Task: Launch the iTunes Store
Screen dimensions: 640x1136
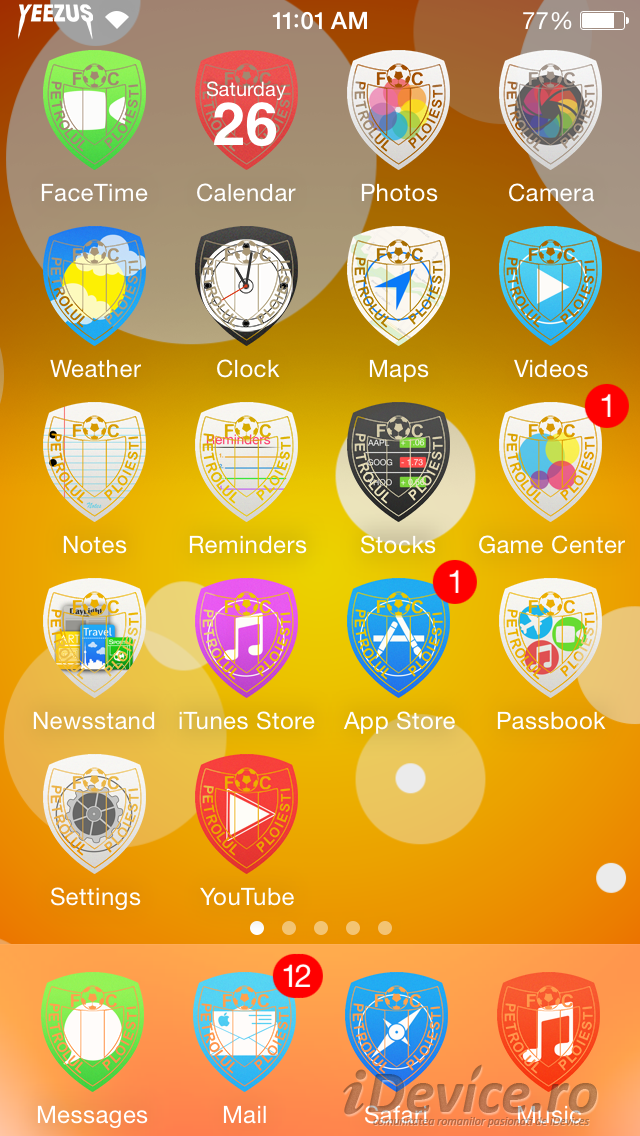Action: [246, 638]
